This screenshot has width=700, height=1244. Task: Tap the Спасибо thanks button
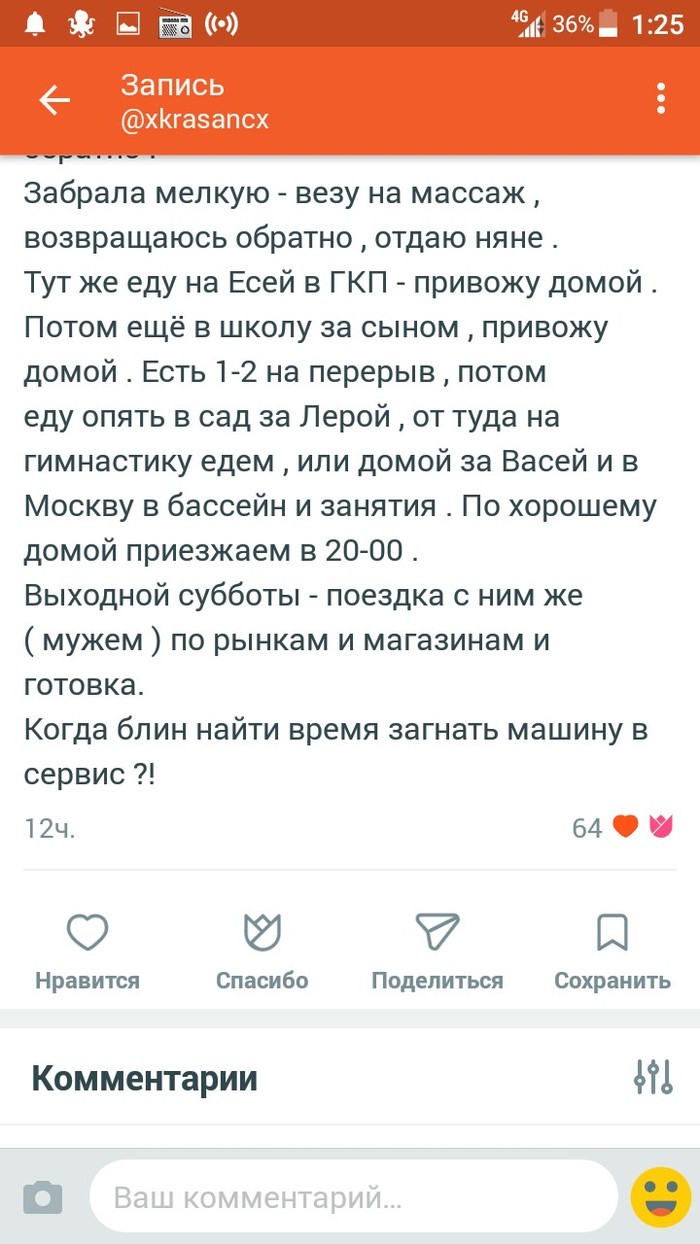click(262, 950)
